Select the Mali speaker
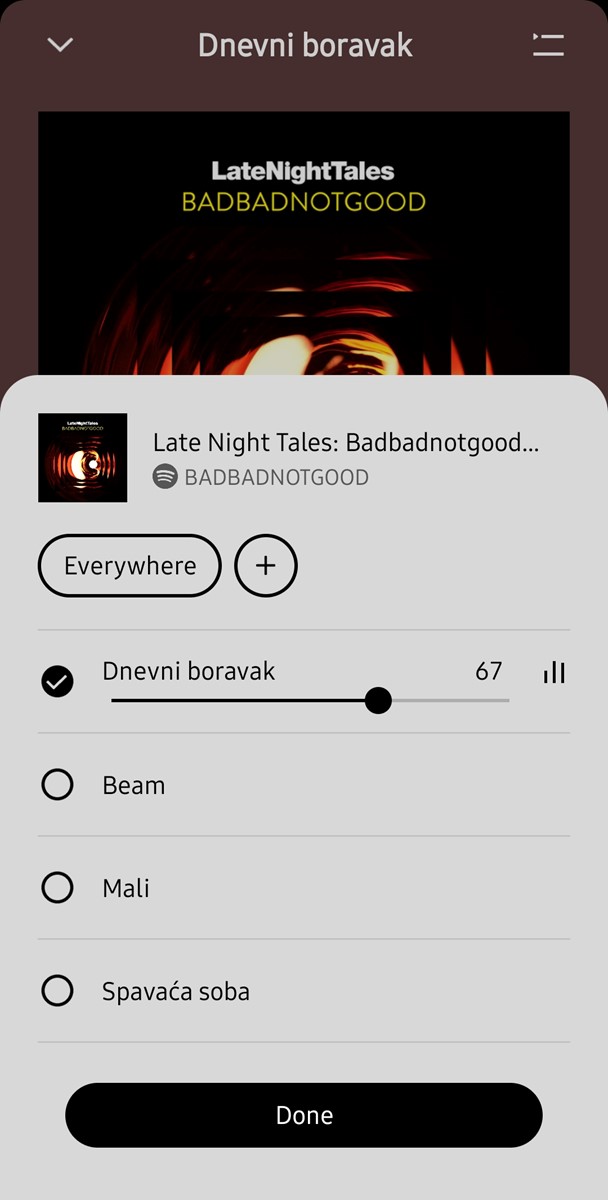Image resolution: width=608 pixels, height=1200 pixels. click(x=58, y=888)
